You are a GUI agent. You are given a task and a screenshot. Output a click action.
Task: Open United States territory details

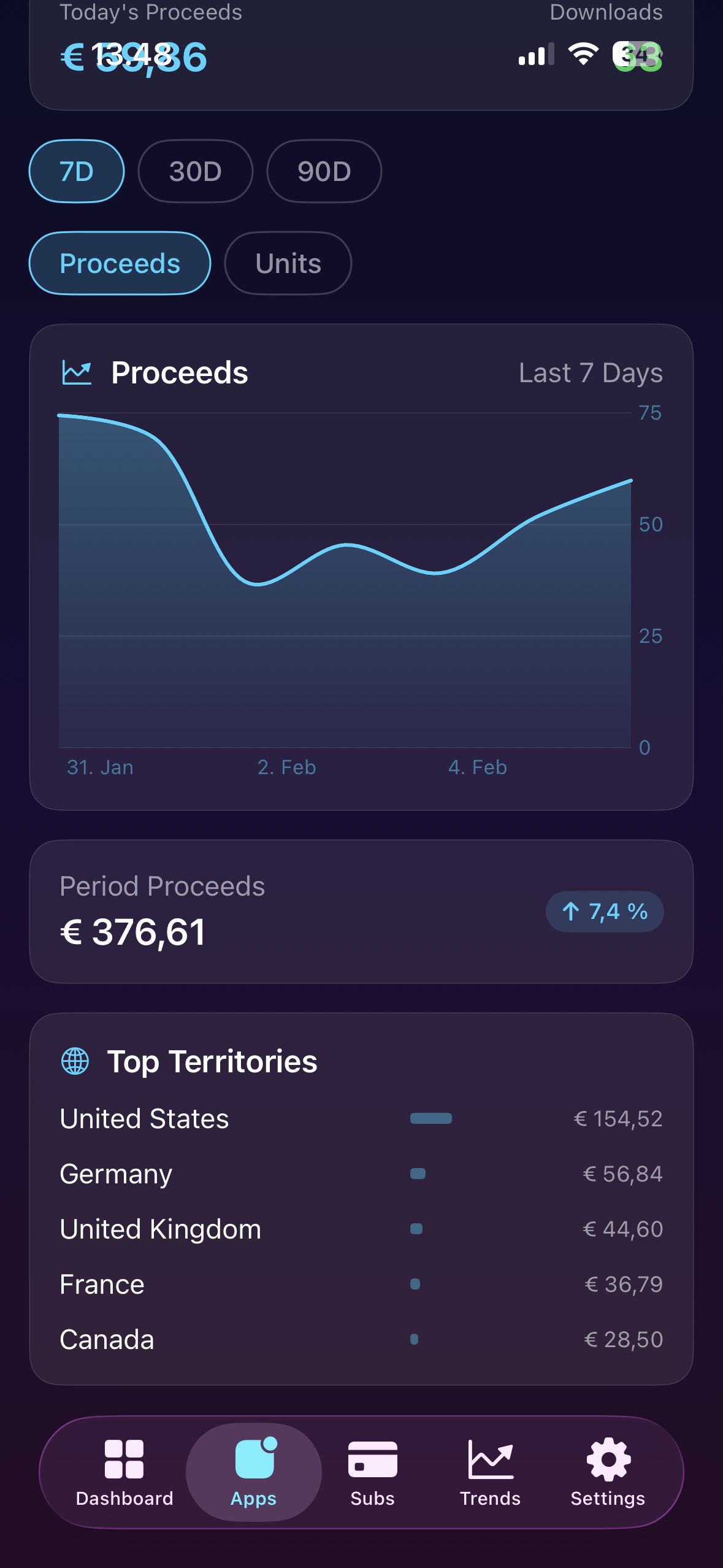click(x=143, y=1118)
